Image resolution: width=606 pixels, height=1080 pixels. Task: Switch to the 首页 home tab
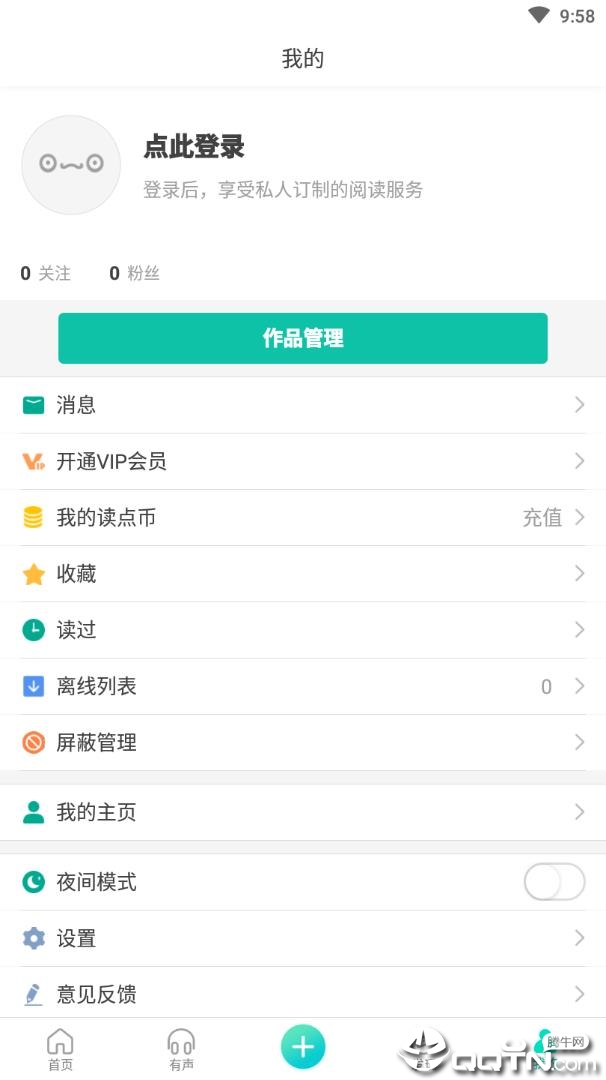tap(60, 1048)
